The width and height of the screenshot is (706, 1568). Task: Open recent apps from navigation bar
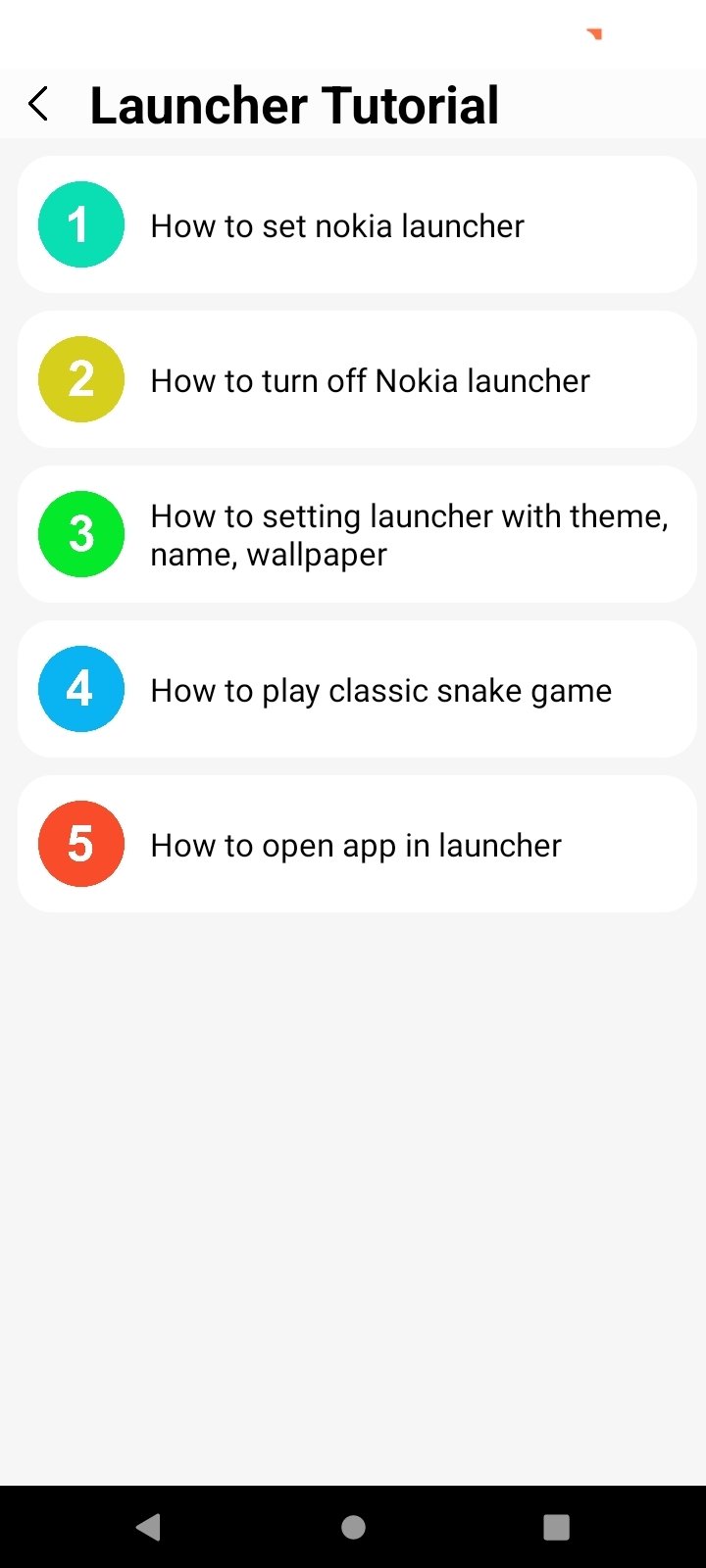point(556,1527)
